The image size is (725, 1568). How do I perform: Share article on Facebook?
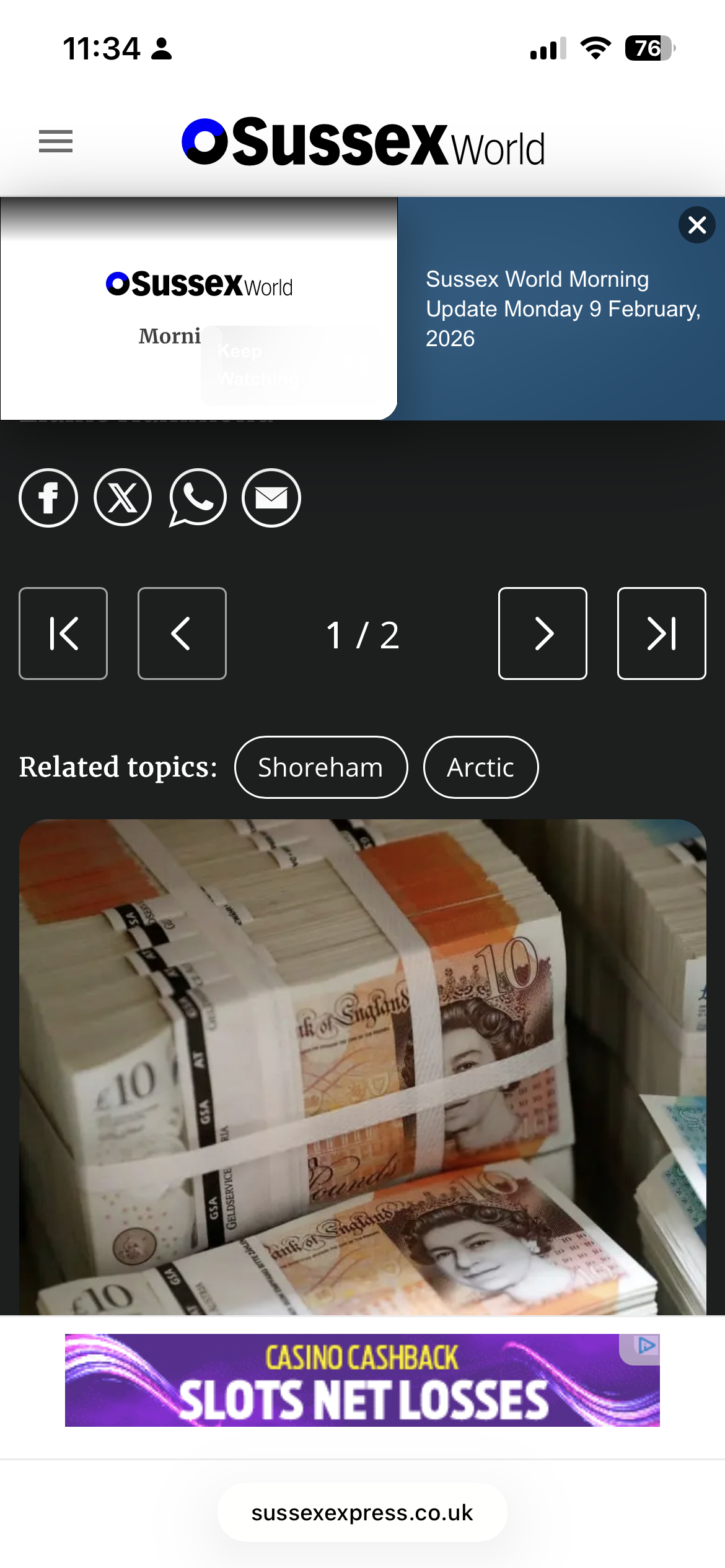(x=48, y=498)
